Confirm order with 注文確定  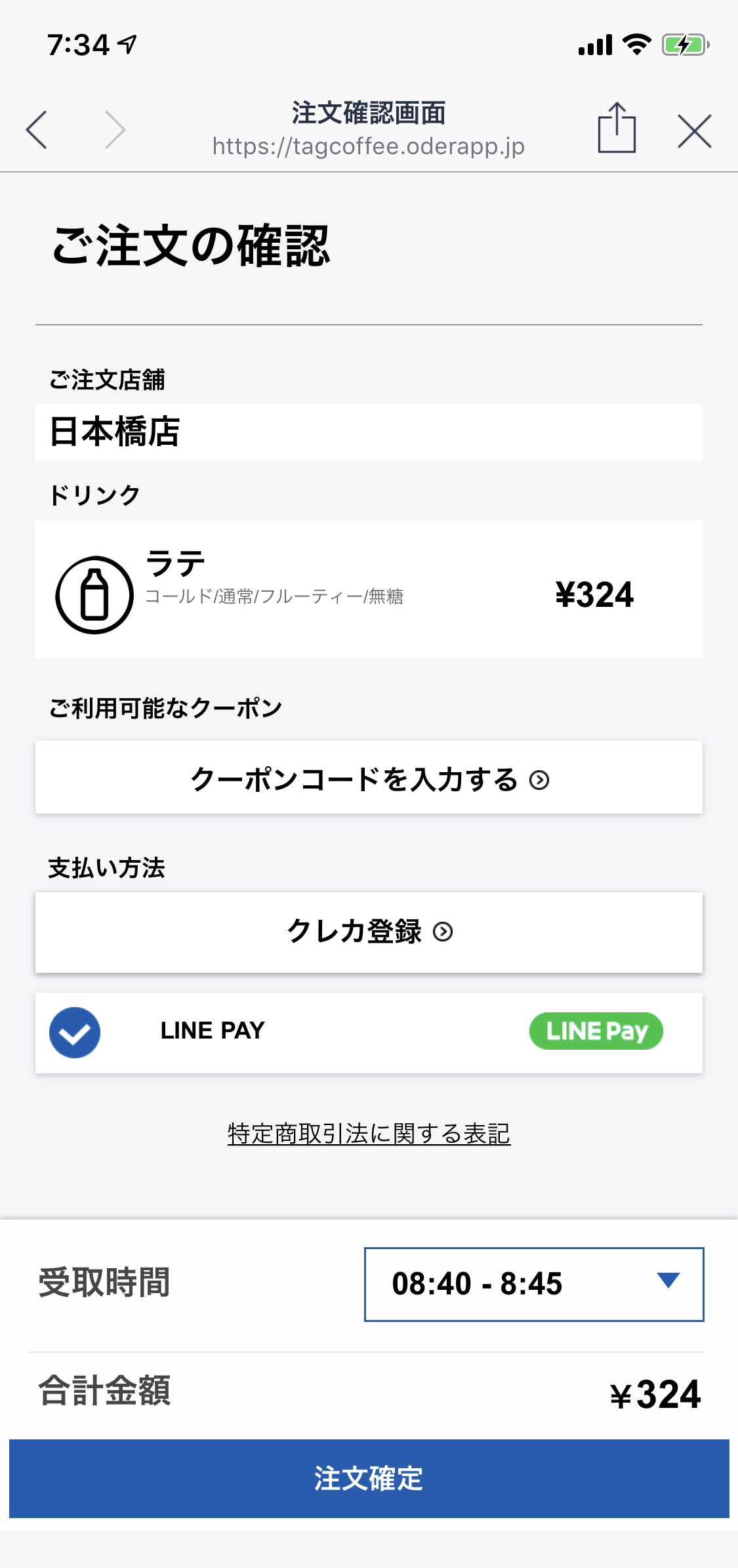tap(369, 1478)
